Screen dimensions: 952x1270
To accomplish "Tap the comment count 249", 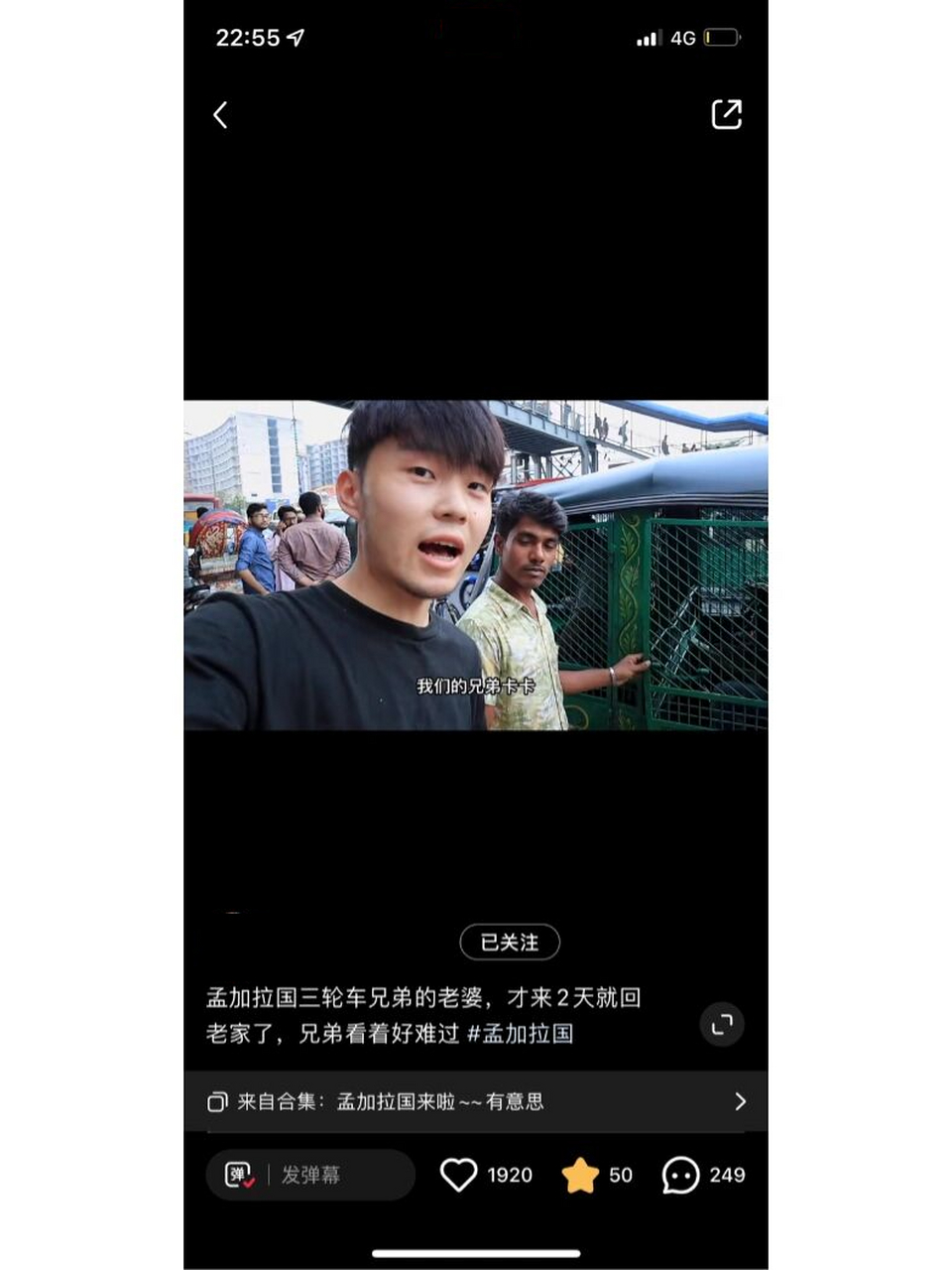I will tap(725, 1175).
